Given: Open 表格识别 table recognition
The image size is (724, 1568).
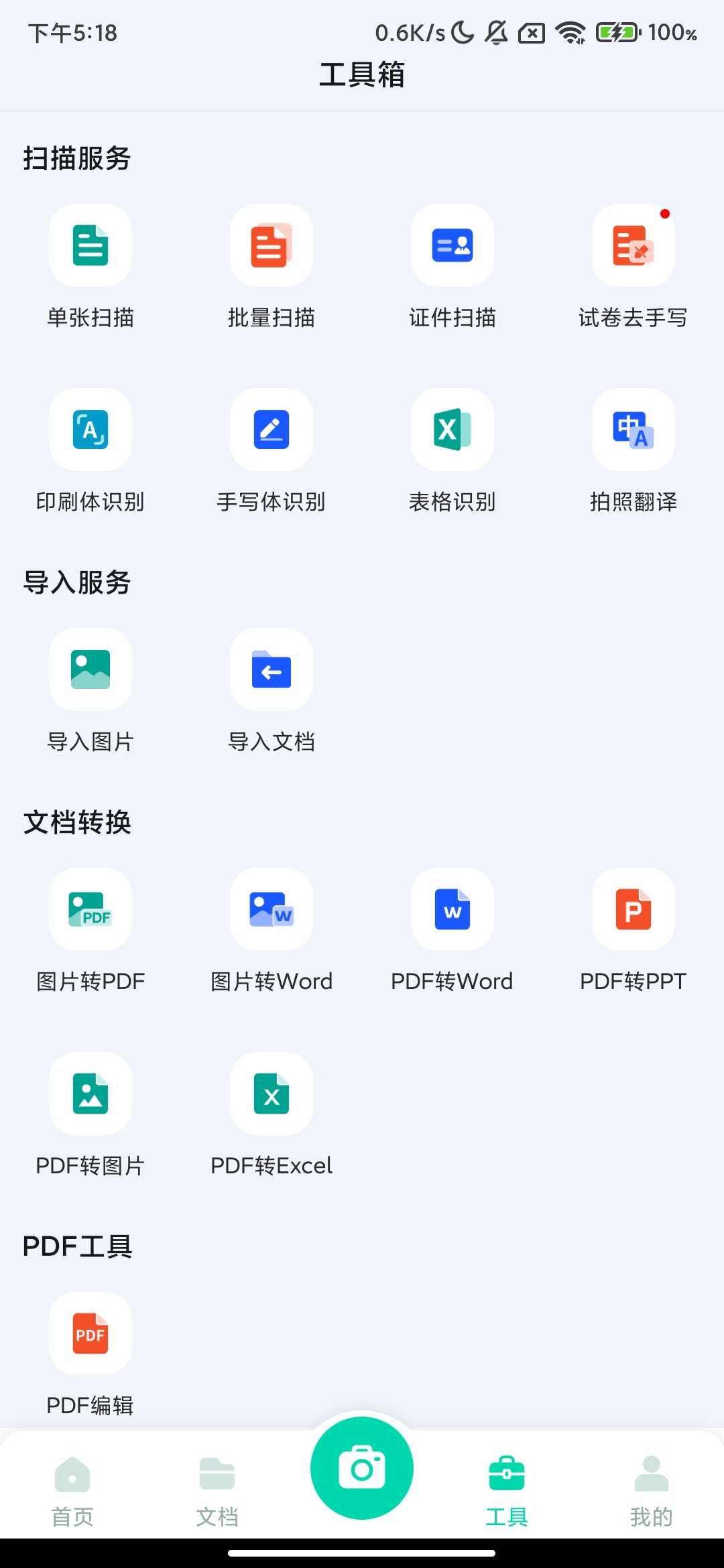Looking at the screenshot, I should [x=452, y=430].
